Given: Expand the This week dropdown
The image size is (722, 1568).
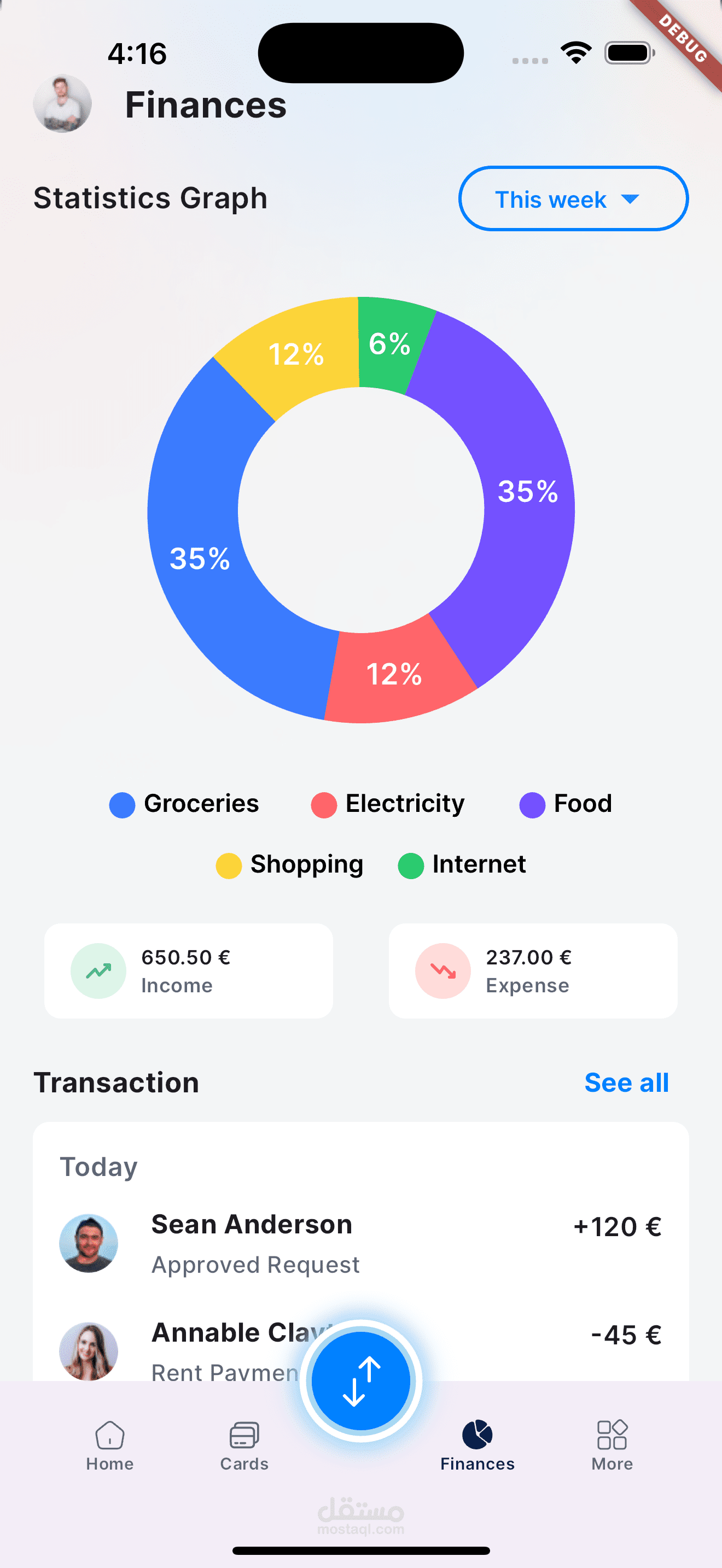Looking at the screenshot, I should tap(573, 198).
